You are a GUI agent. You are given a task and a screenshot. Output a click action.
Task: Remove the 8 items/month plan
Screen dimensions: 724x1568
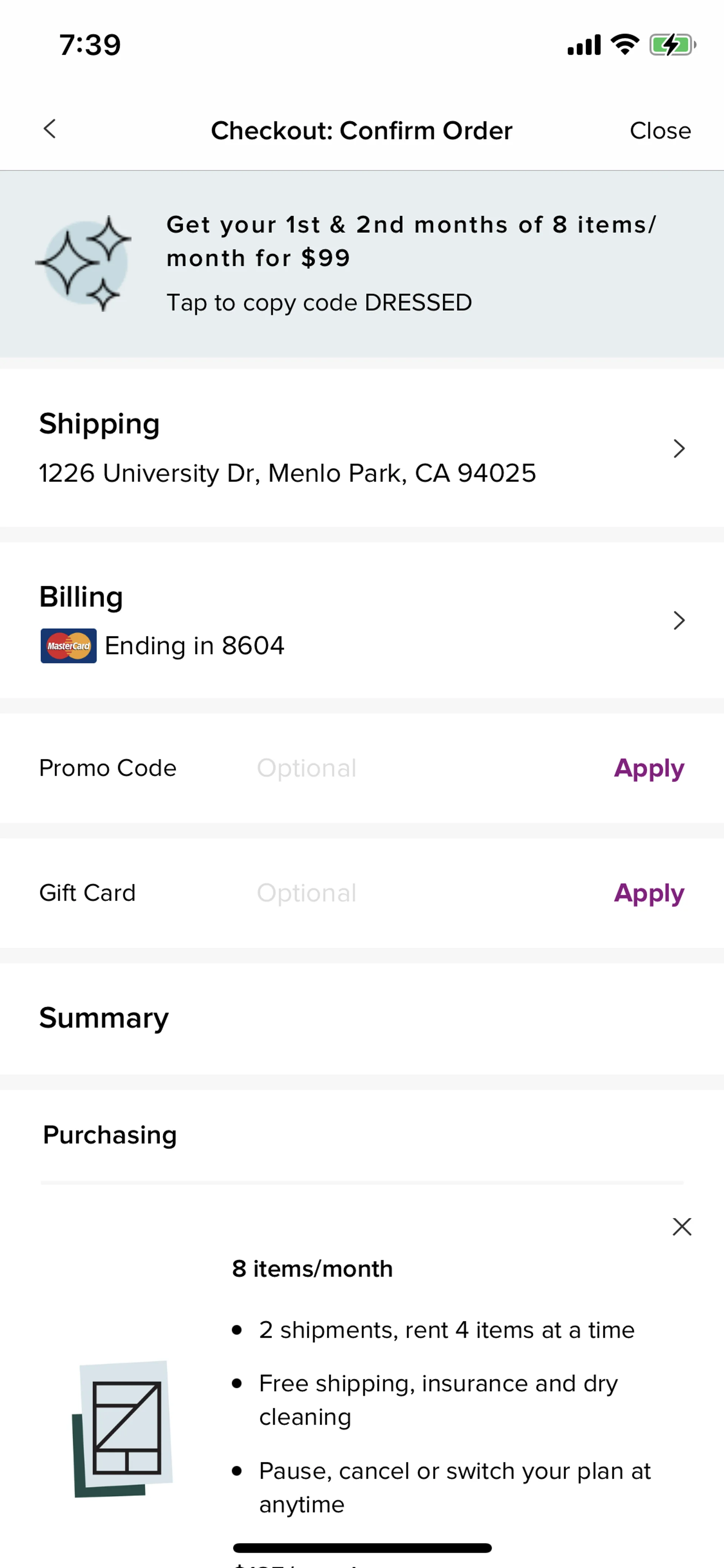pos(681,1227)
